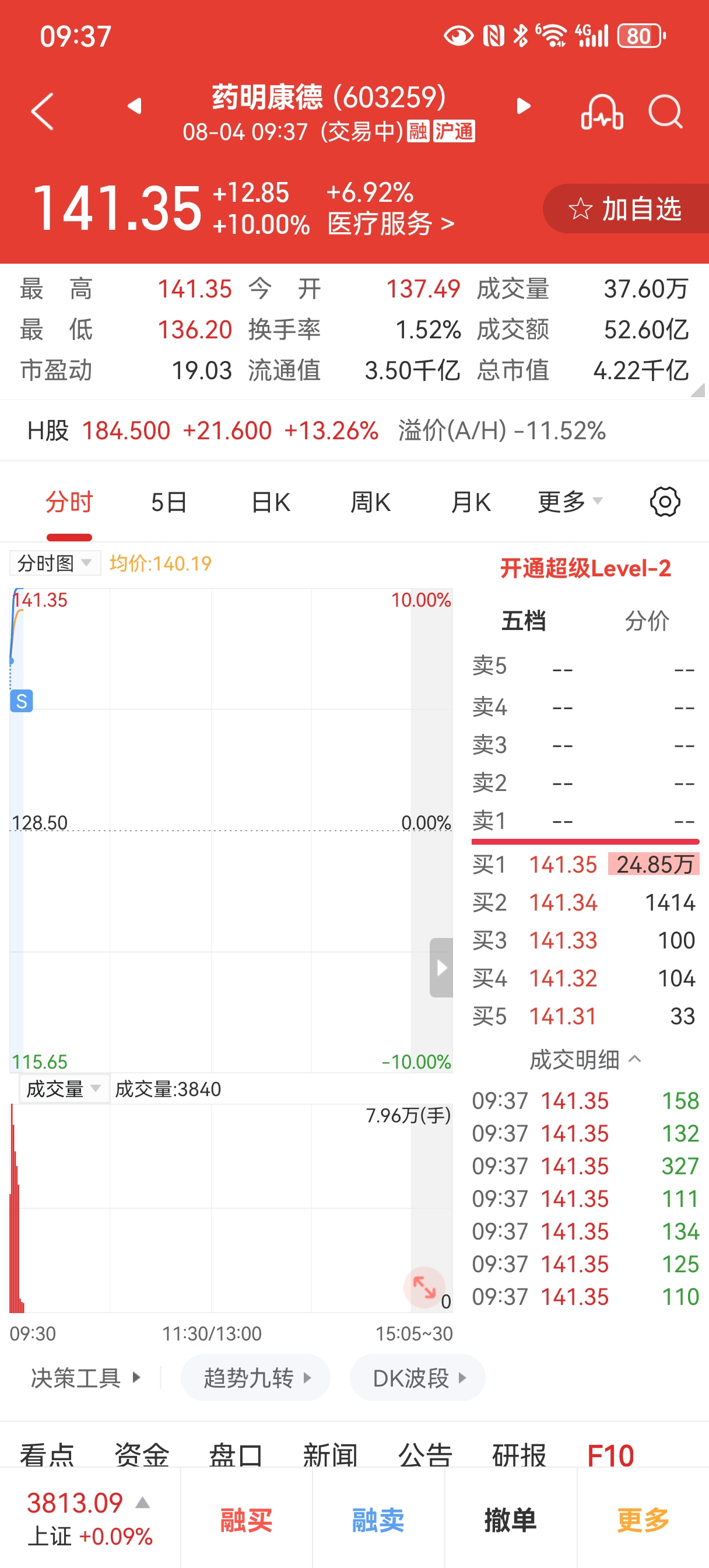Expand the 更多 chart period dropdown
The image size is (709, 1568).
pyautogui.click(x=570, y=502)
